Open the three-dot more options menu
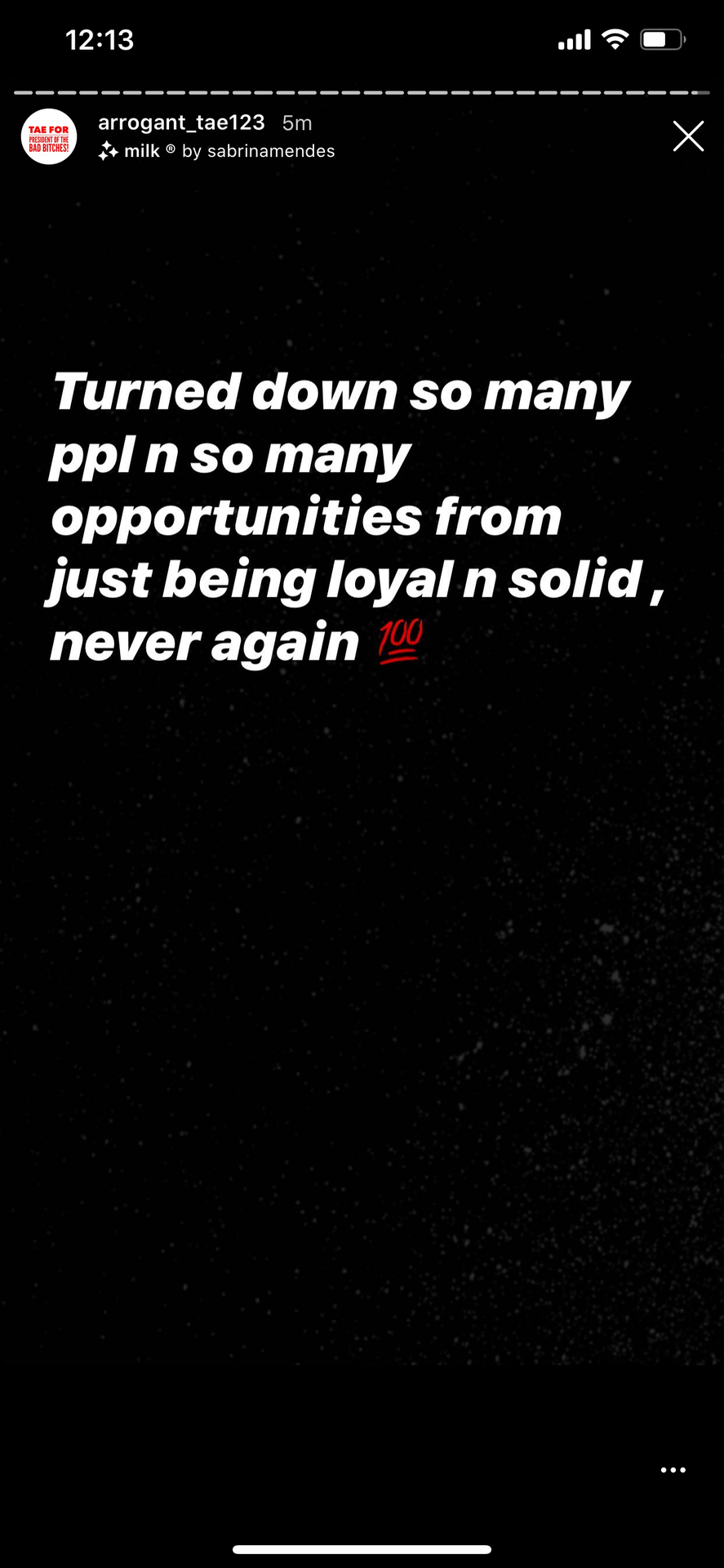The image size is (724, 1568). pos(673,1470)
